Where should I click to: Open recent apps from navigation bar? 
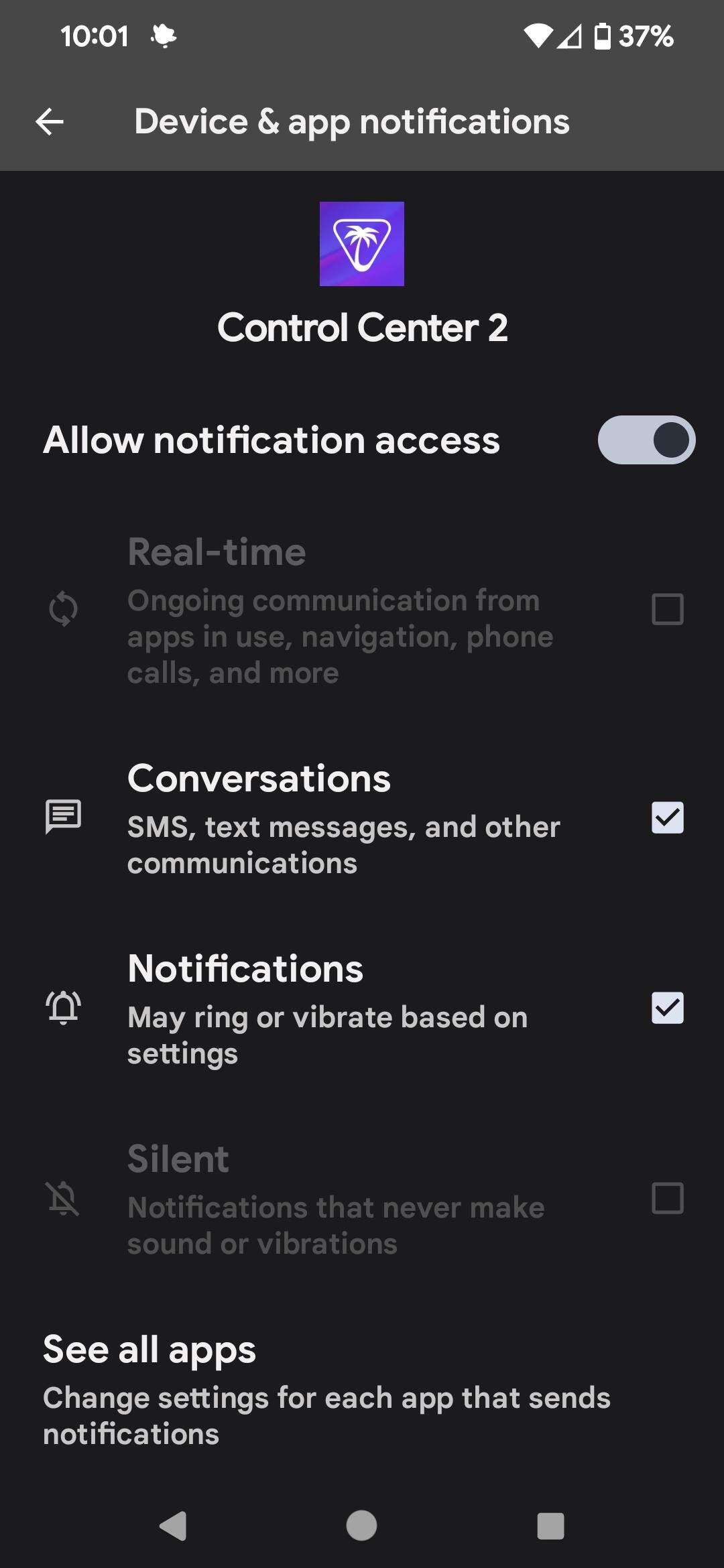(x=550, y=1526)
